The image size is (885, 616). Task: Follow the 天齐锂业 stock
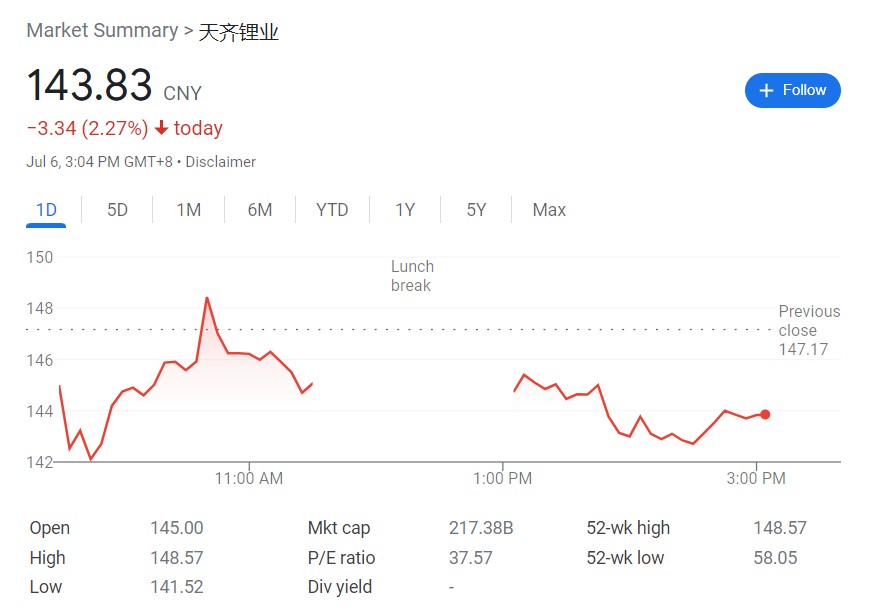pyautogui.click(x=792, y=90)
